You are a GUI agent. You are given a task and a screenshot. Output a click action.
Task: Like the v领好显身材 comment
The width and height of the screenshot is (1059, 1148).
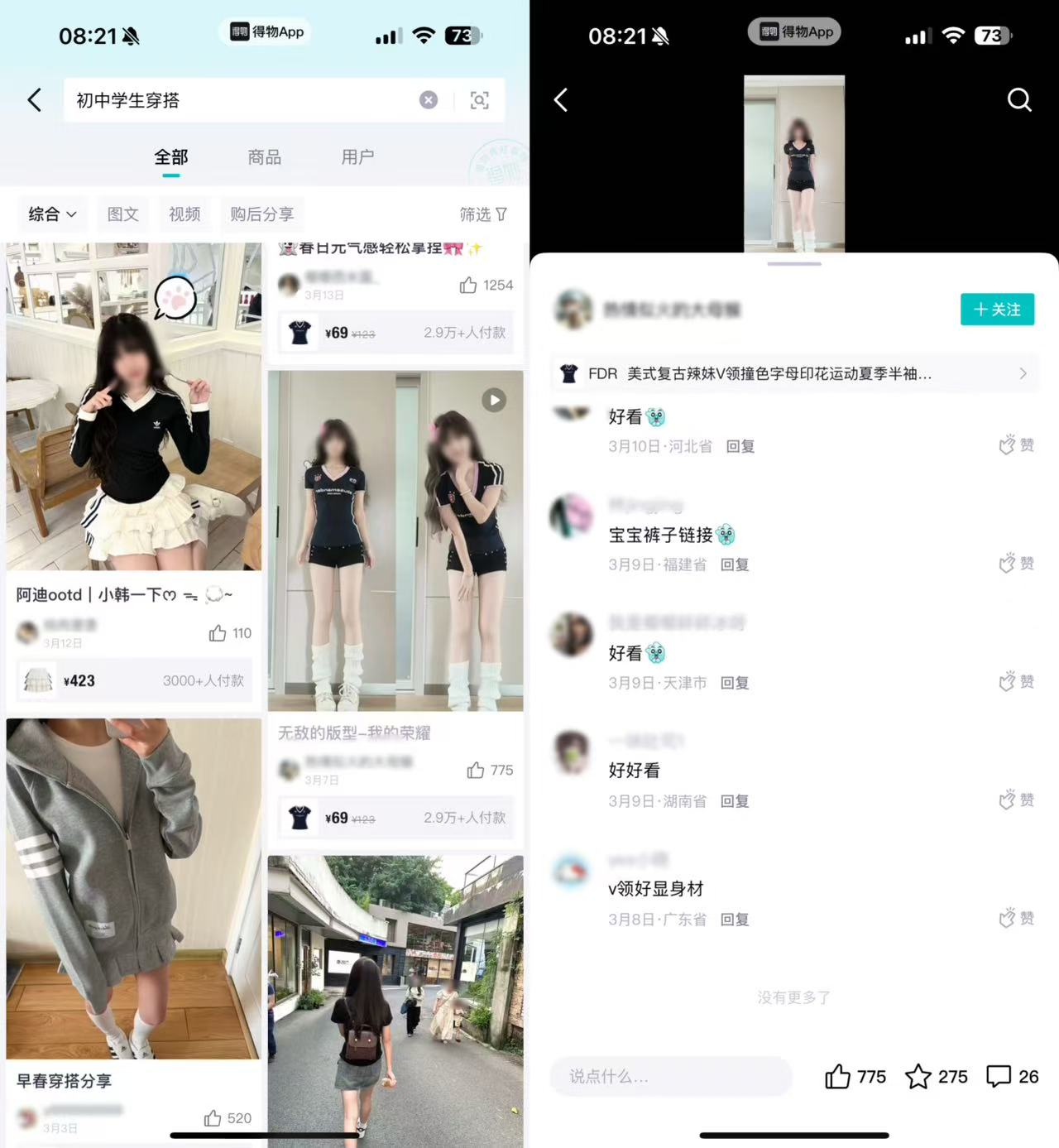[1016, 918]
